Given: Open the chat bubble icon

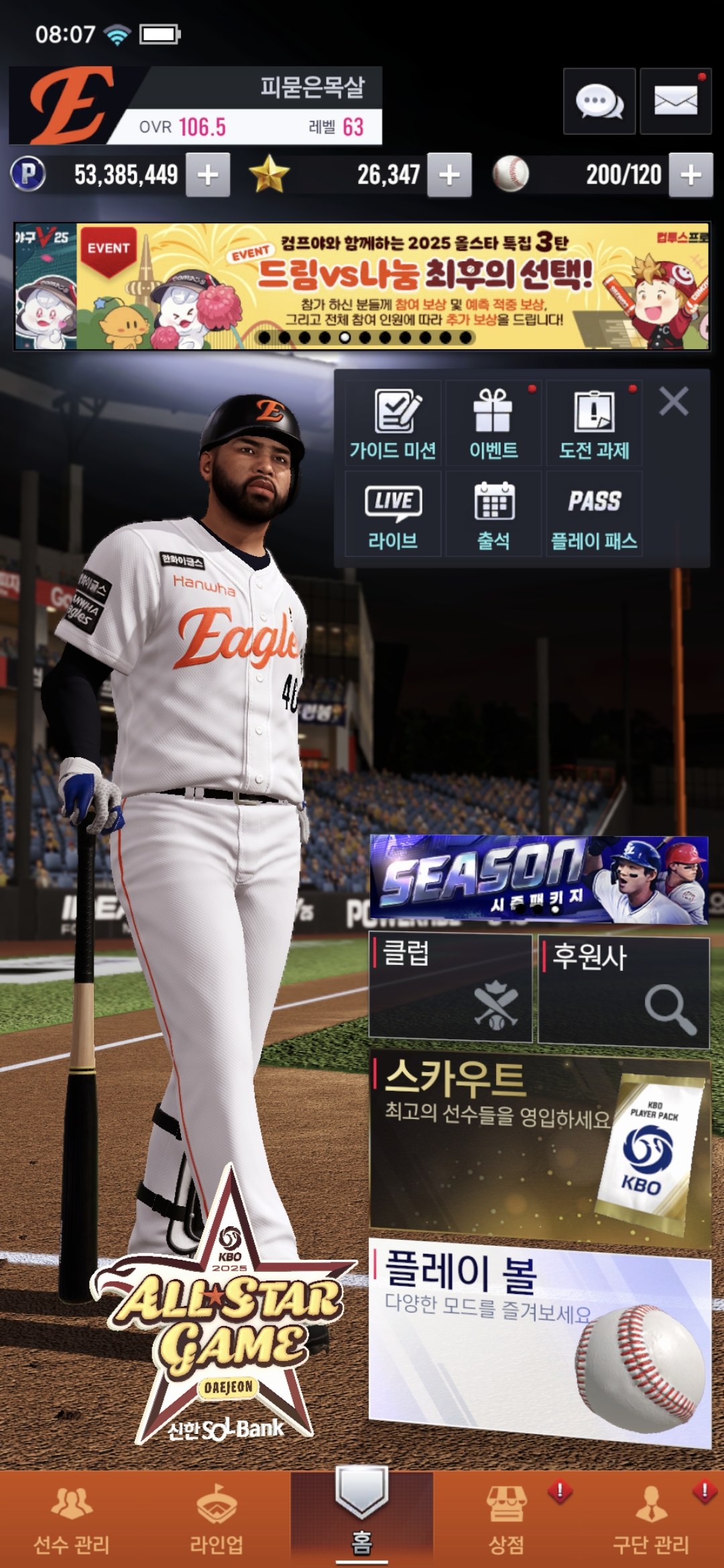Looking at the screenshot, I should click(x=599, y=101).
